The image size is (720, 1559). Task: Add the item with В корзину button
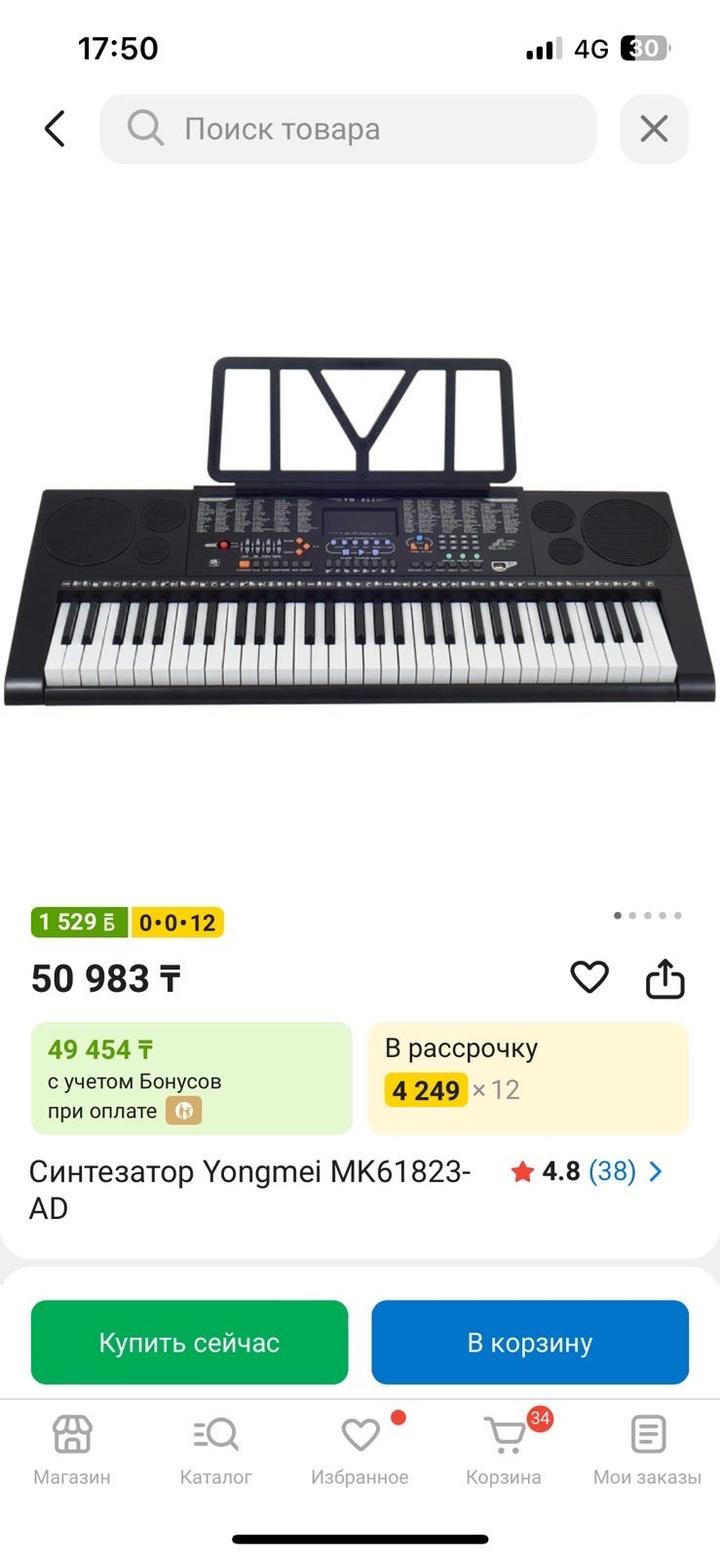(x=530, y=1342)
